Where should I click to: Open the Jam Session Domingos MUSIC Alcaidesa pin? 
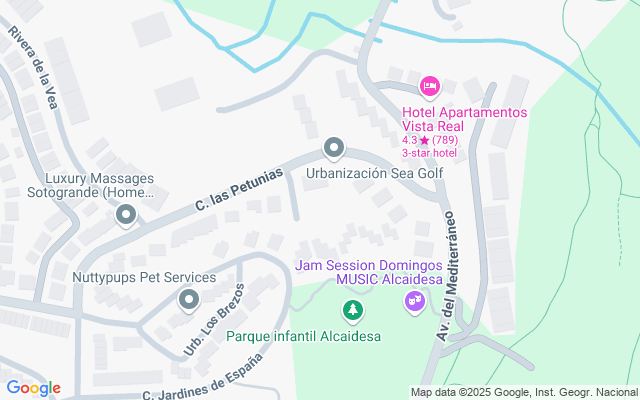(413, 299)
